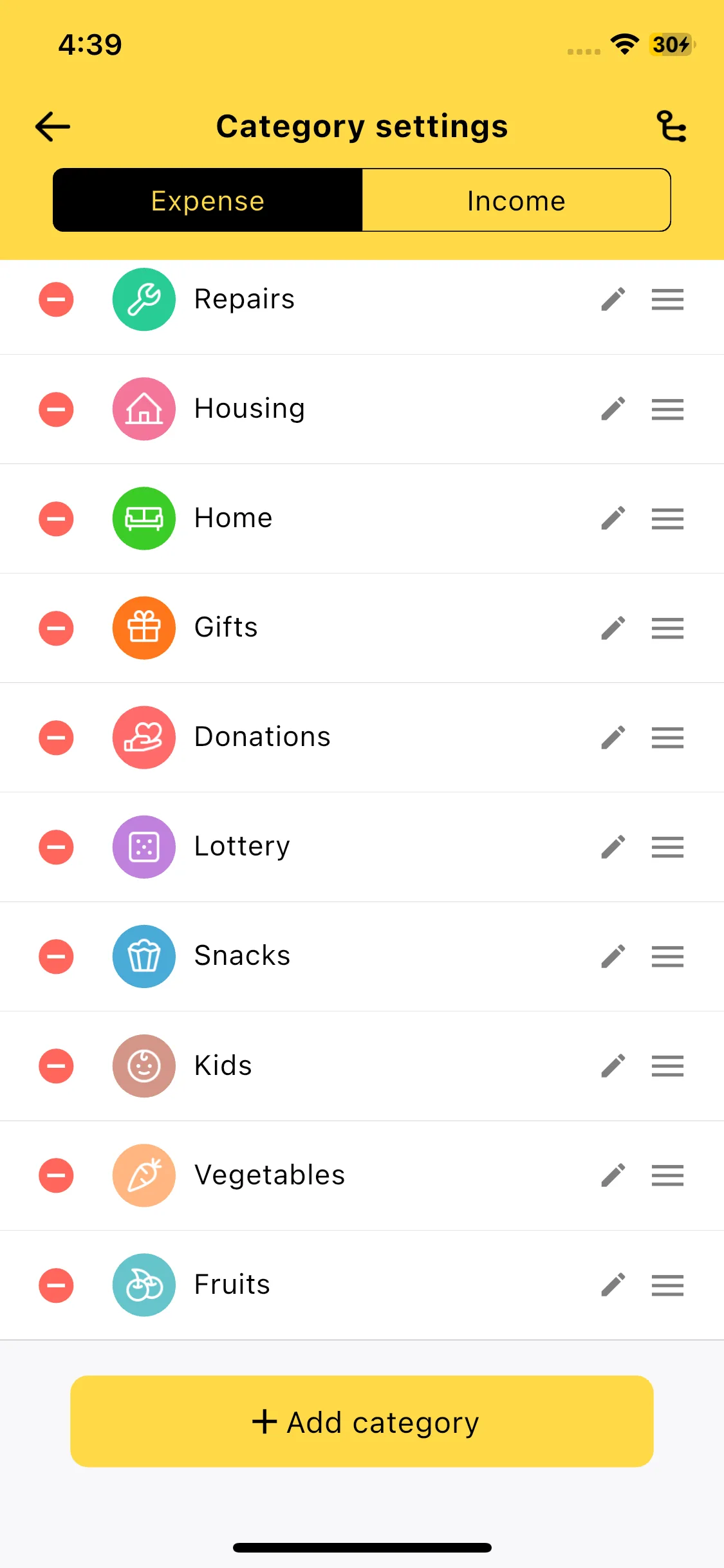Delete the Vegetables category

(x=56, y=1175)
